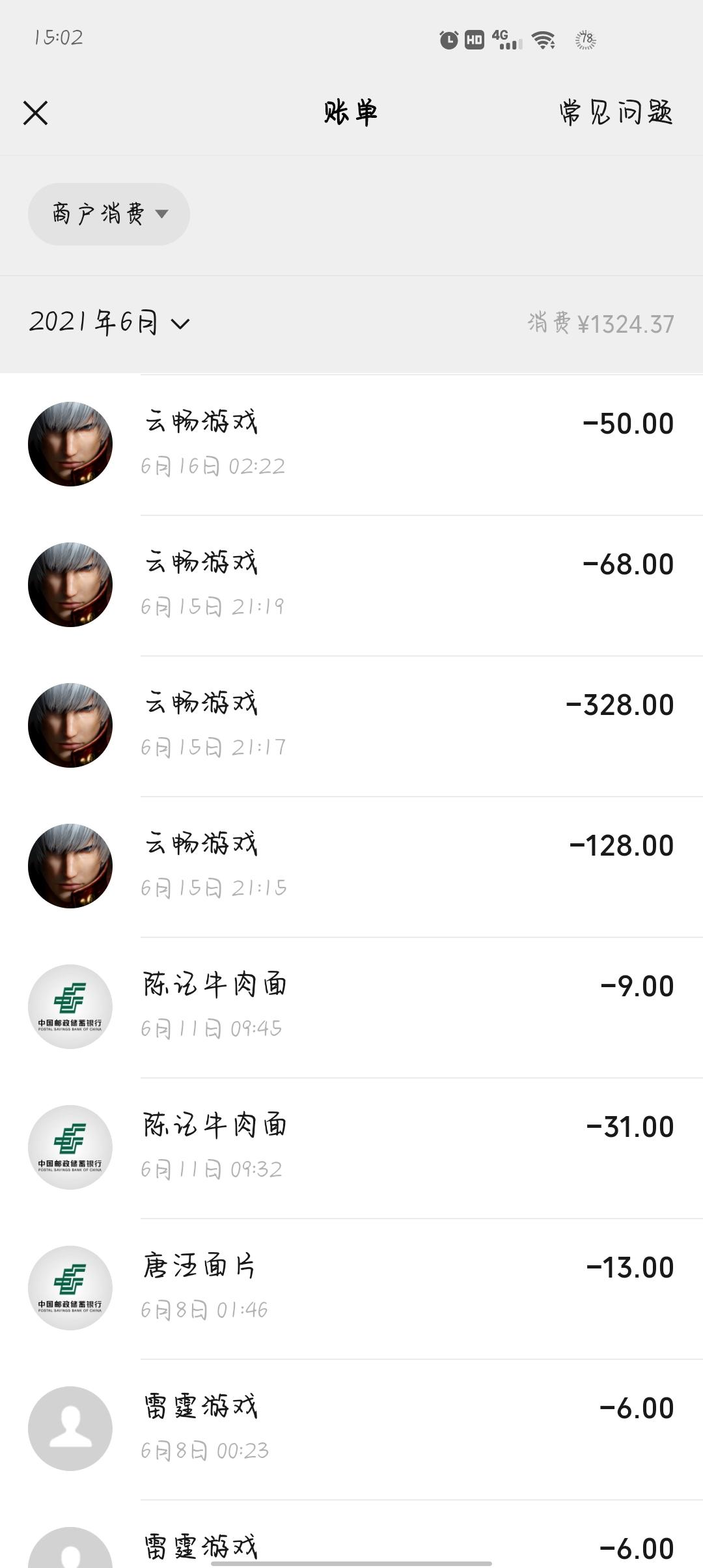Open 陈记牛肉面 -9.00 record
The width and height of the screenshot is (703, 1568).
point(351,1007)
